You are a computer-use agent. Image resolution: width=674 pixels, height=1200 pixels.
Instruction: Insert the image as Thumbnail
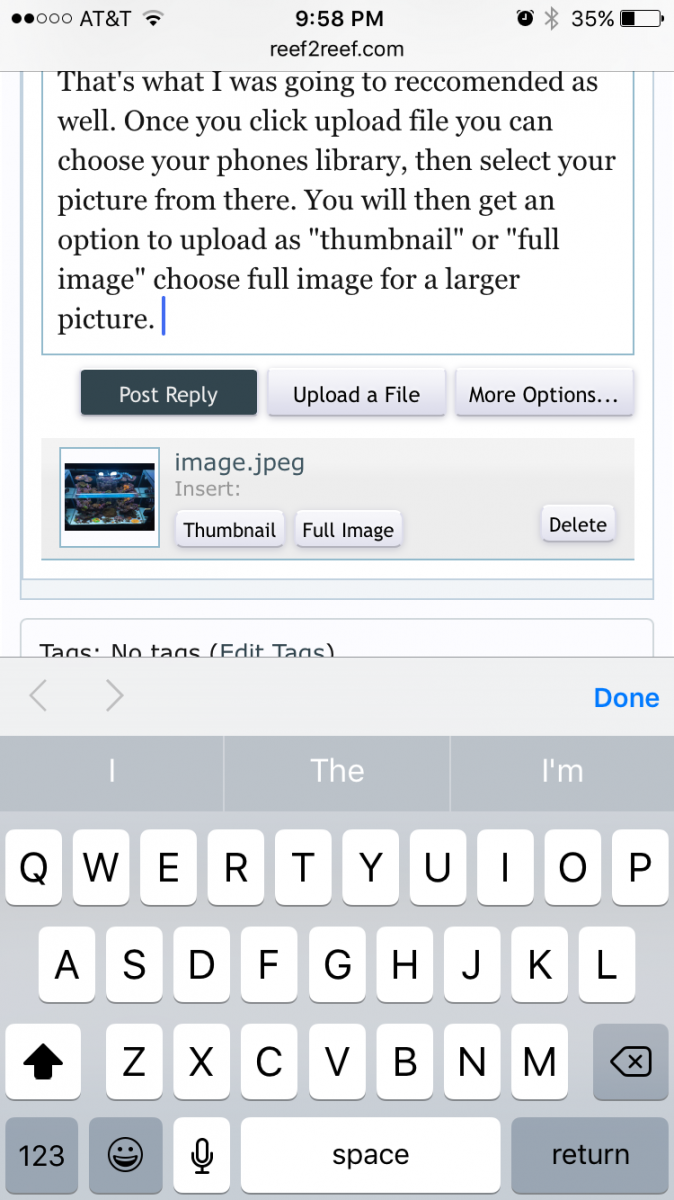pos(230,529)
